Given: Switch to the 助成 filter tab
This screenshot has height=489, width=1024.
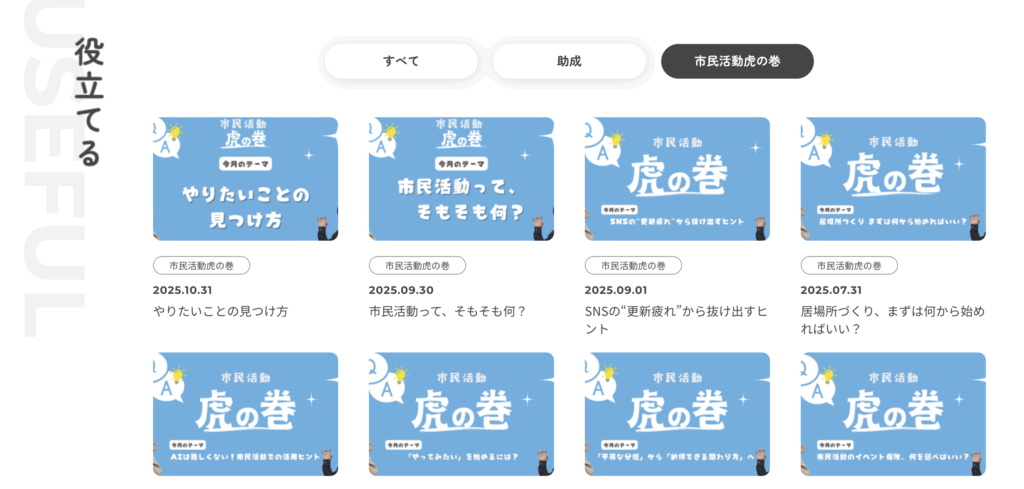Looking at the screenshot, I should tap(569, 61).
